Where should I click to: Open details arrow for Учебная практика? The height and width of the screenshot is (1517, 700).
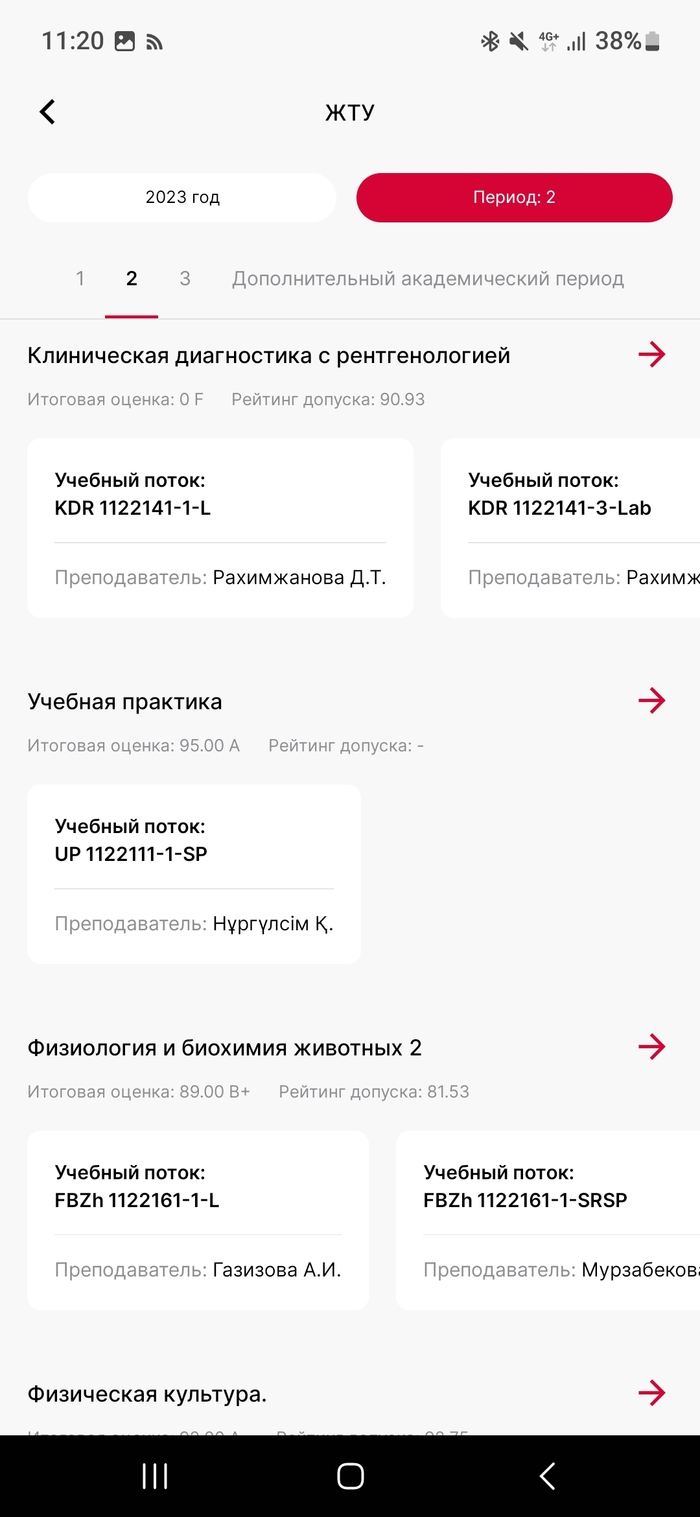click(x=651, y=700)
